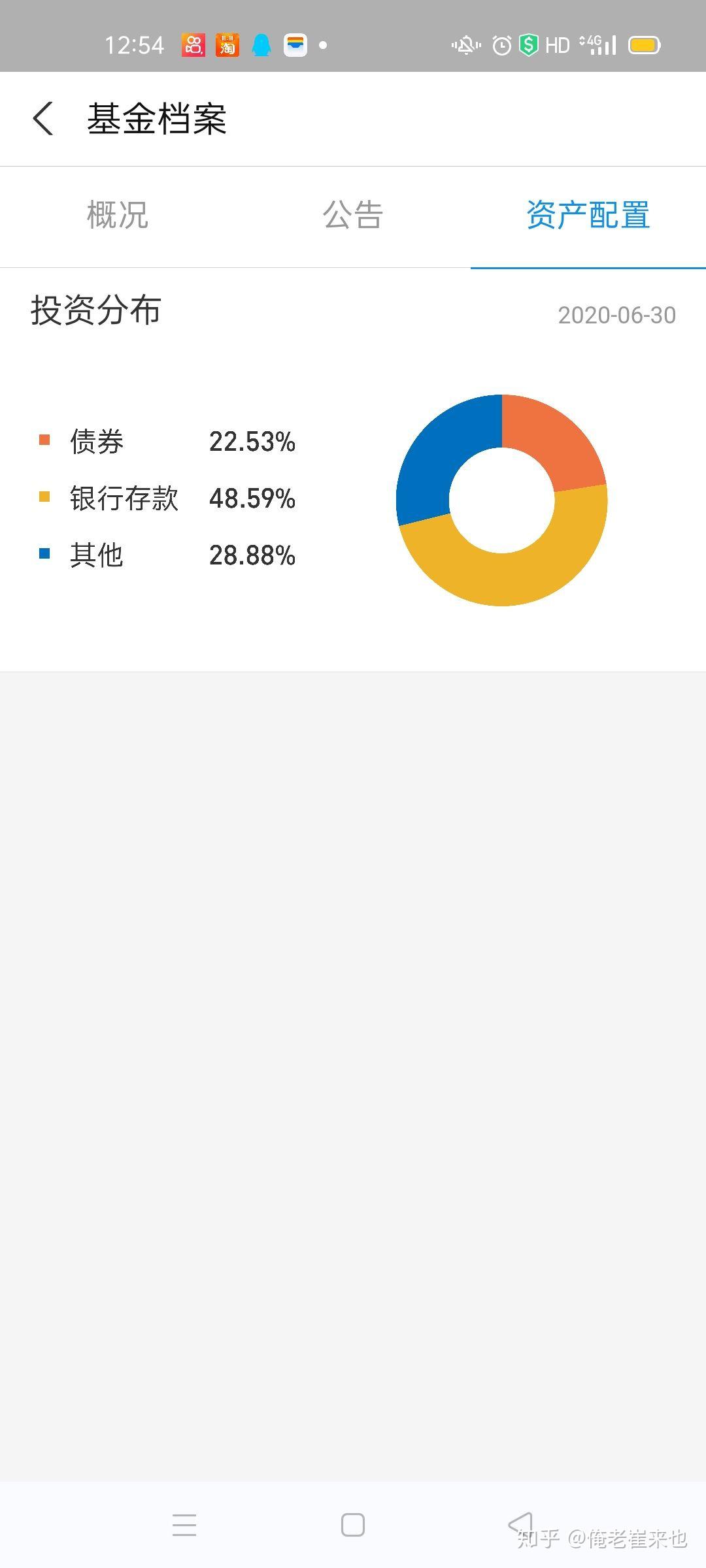Go back from the 基金档案 page
Image resolution: width=706 pixels, height=1568 pixels.
tap(43, 119)
